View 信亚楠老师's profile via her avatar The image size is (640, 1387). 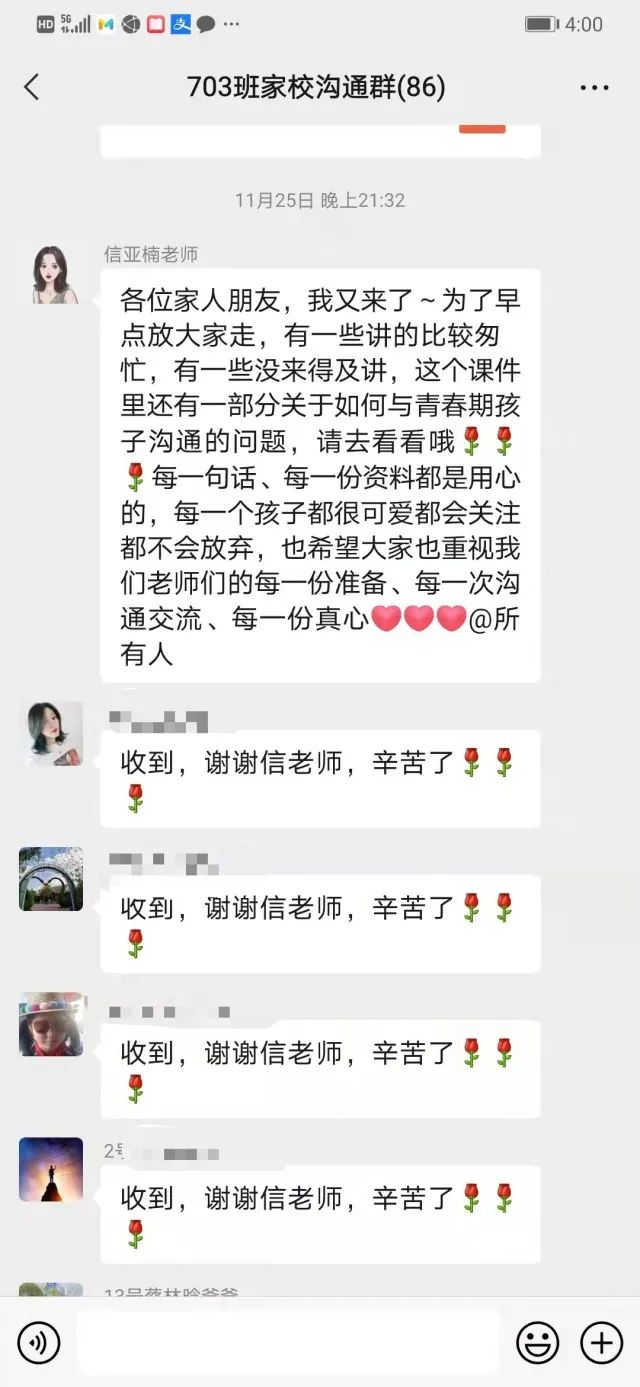pos(51,275)
